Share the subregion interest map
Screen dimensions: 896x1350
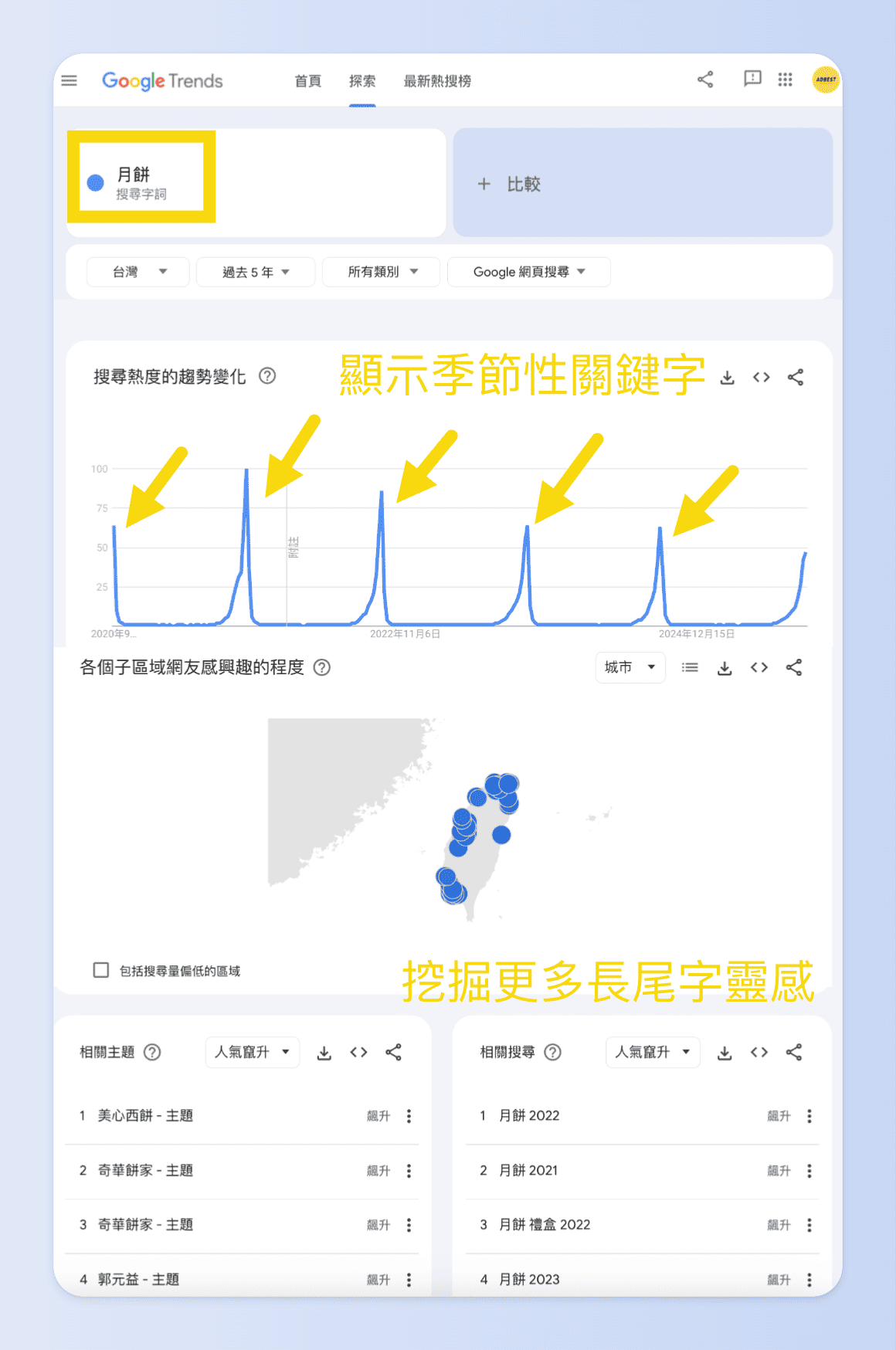click(794, 667)
